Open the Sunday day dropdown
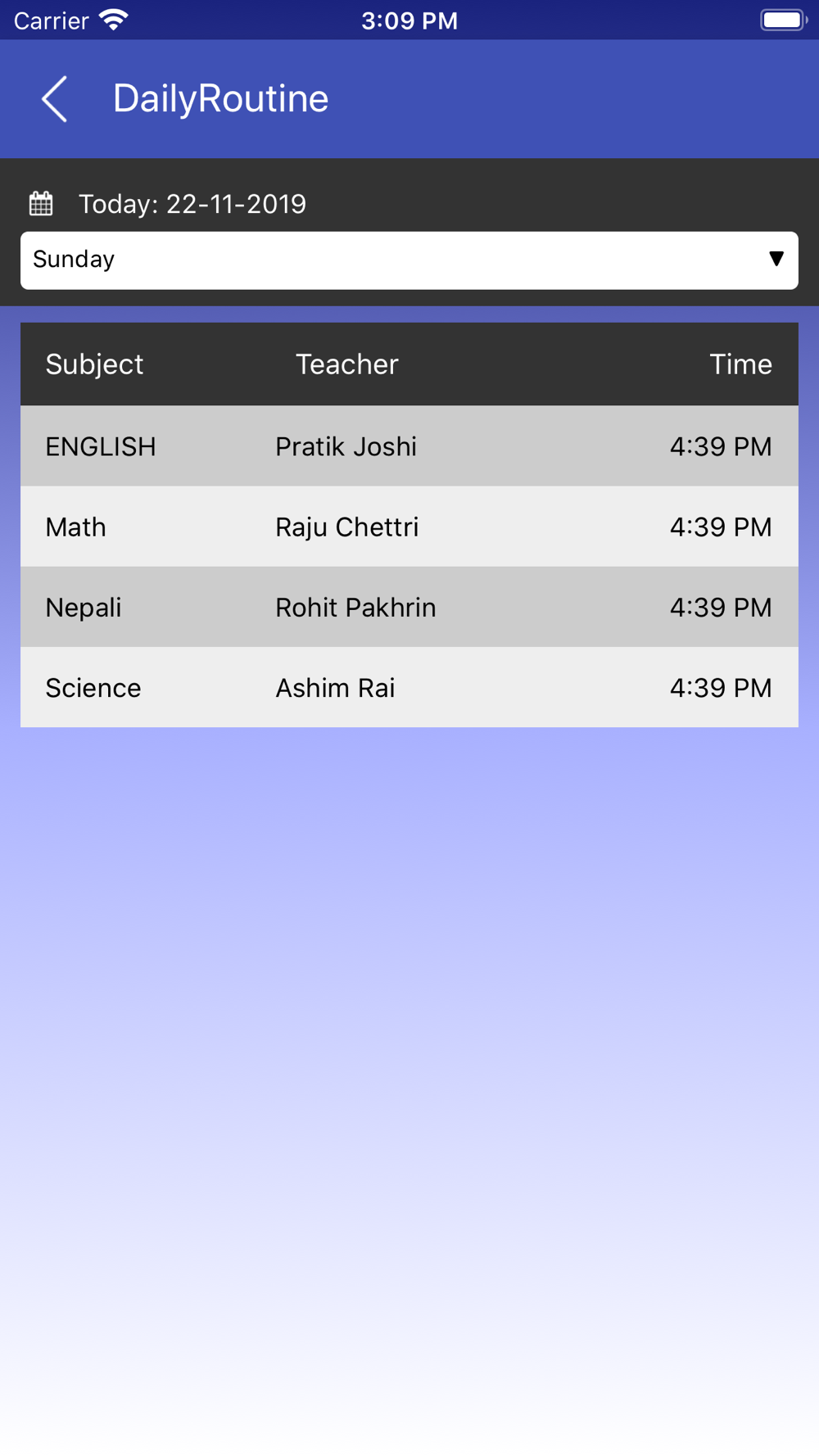 409,260
